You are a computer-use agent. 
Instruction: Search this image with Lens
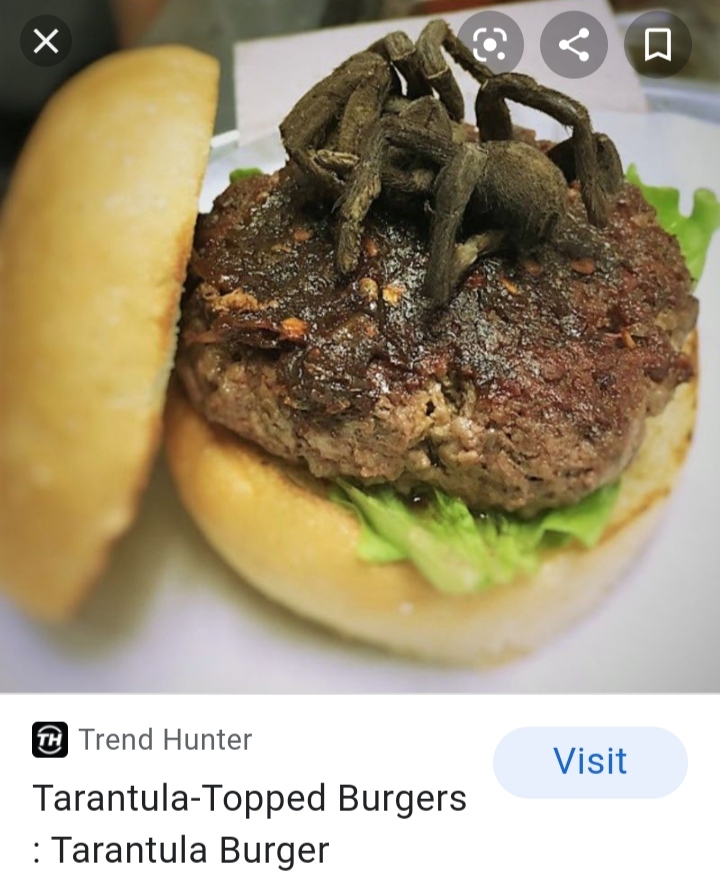[489, 44]
